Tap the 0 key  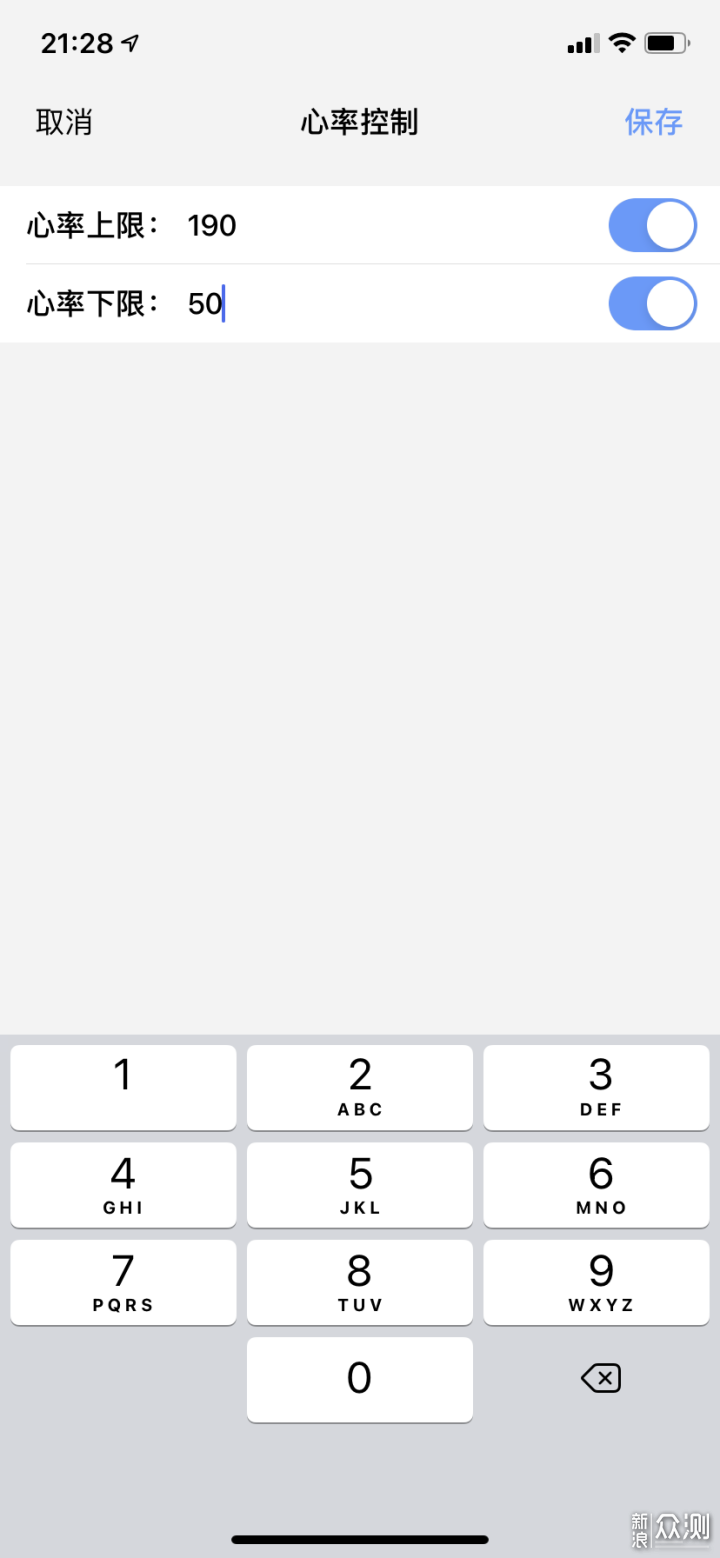[360, 1379]
